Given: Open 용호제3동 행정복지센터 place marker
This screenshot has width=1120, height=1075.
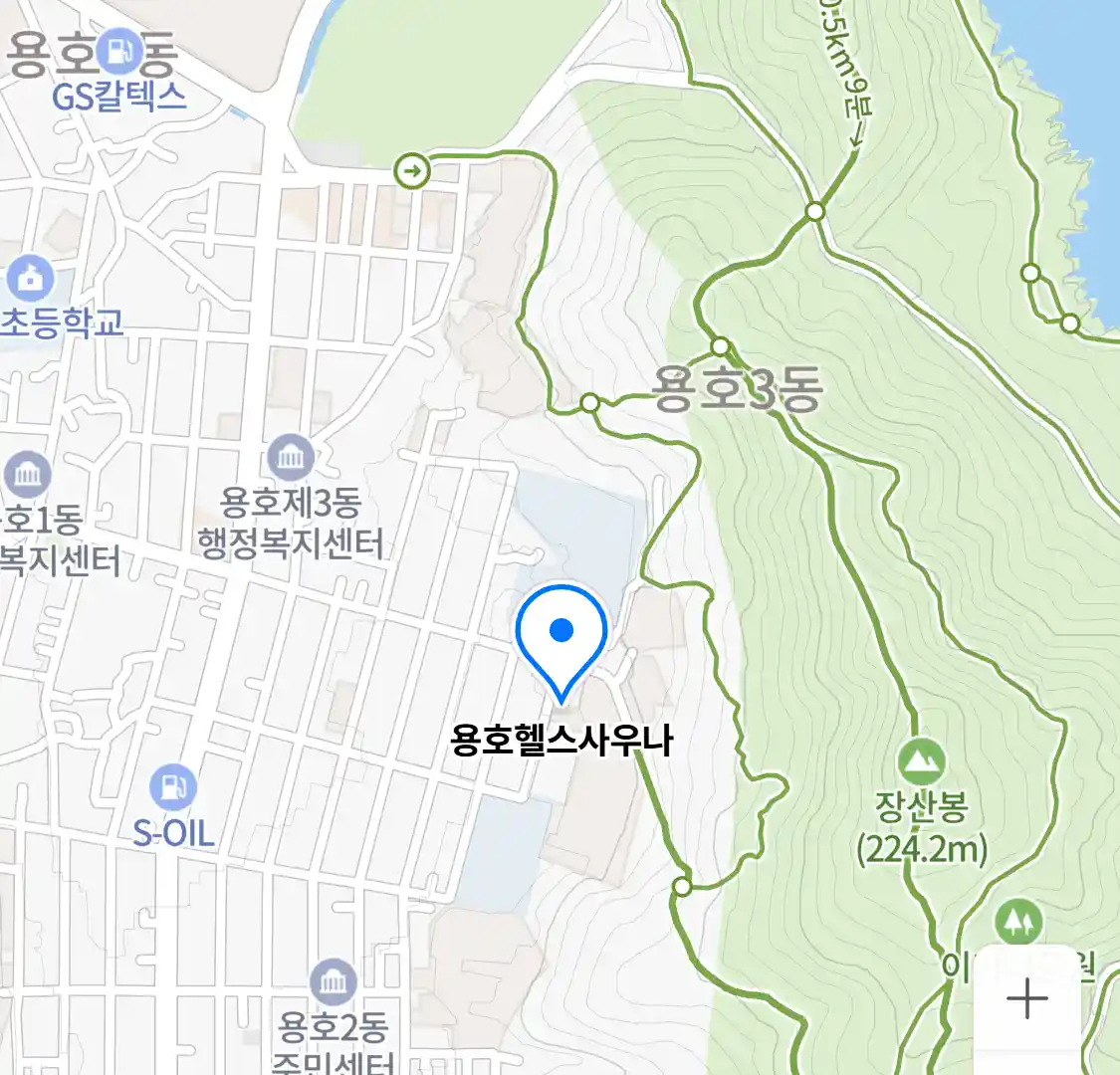Looking at the screenshot, I should point(291,459).
